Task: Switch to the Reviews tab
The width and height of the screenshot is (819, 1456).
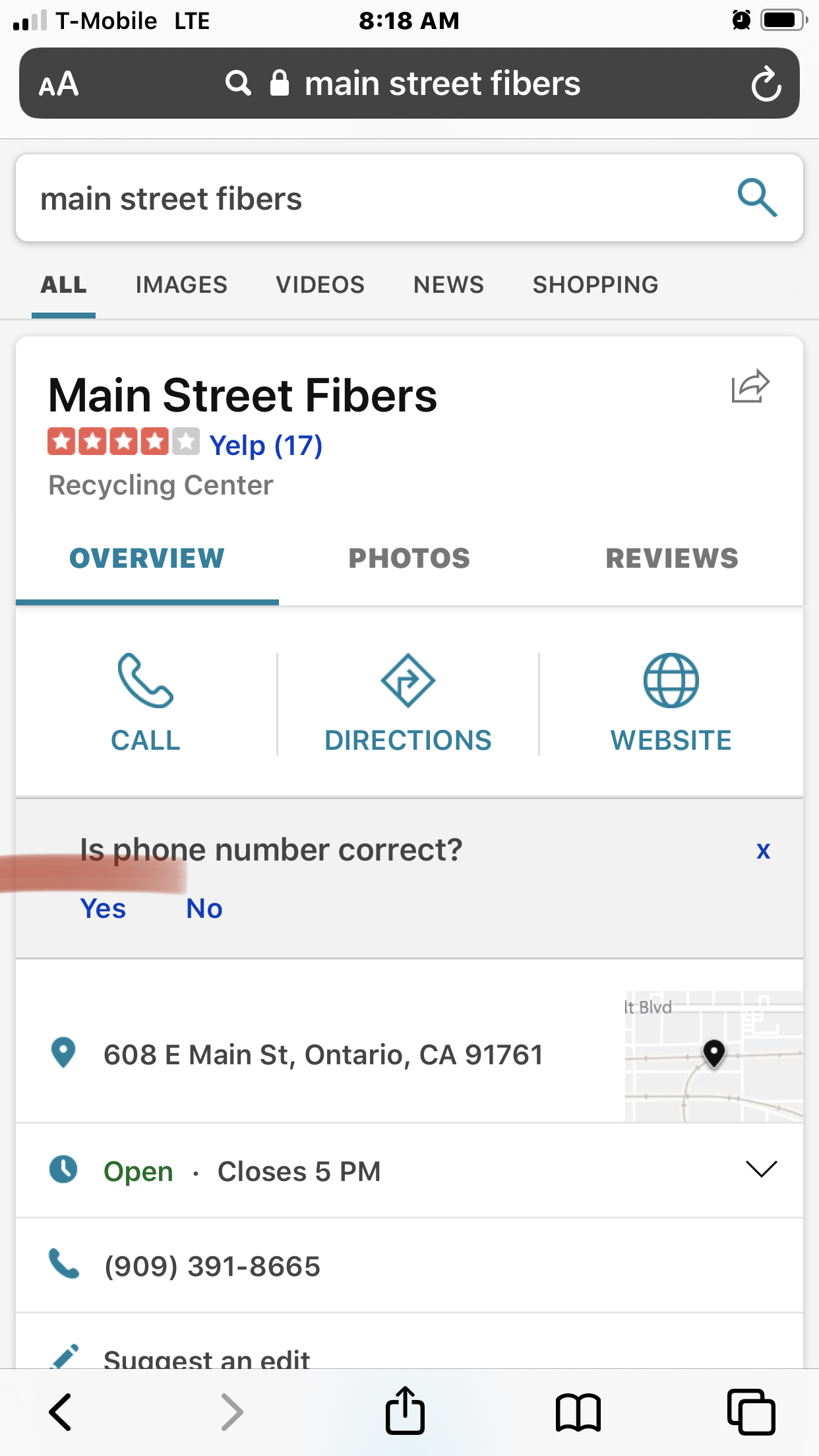Action: (x=672, y=559)
